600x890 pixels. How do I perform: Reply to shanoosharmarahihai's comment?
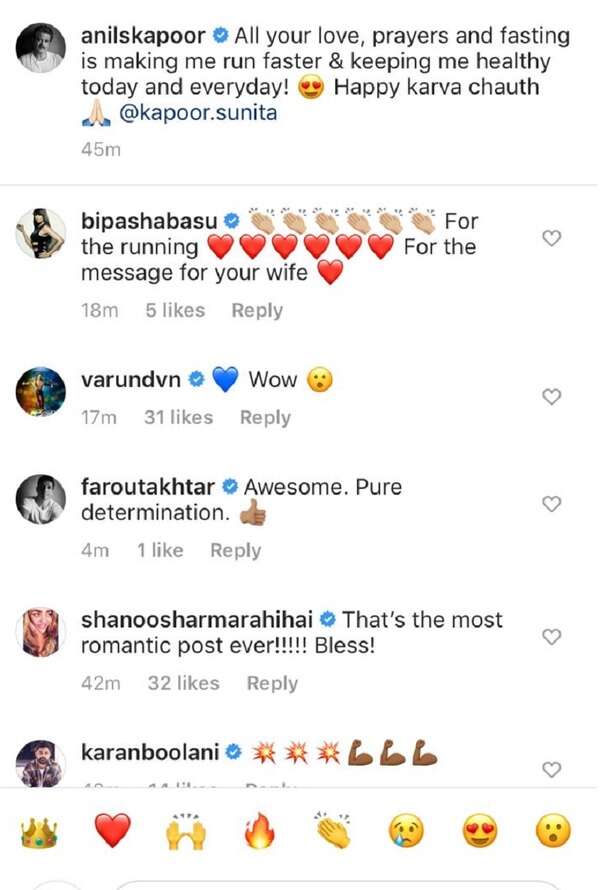[272, 683]
